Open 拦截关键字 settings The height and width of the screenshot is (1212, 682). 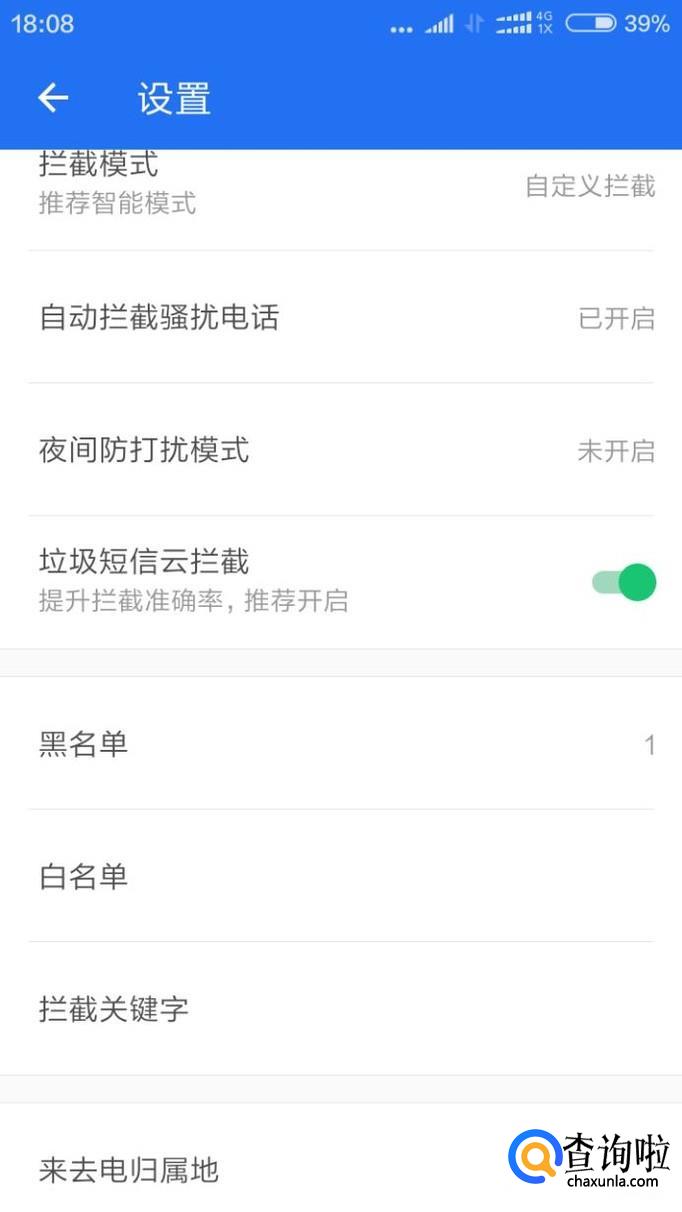[x=340, y=1009]
